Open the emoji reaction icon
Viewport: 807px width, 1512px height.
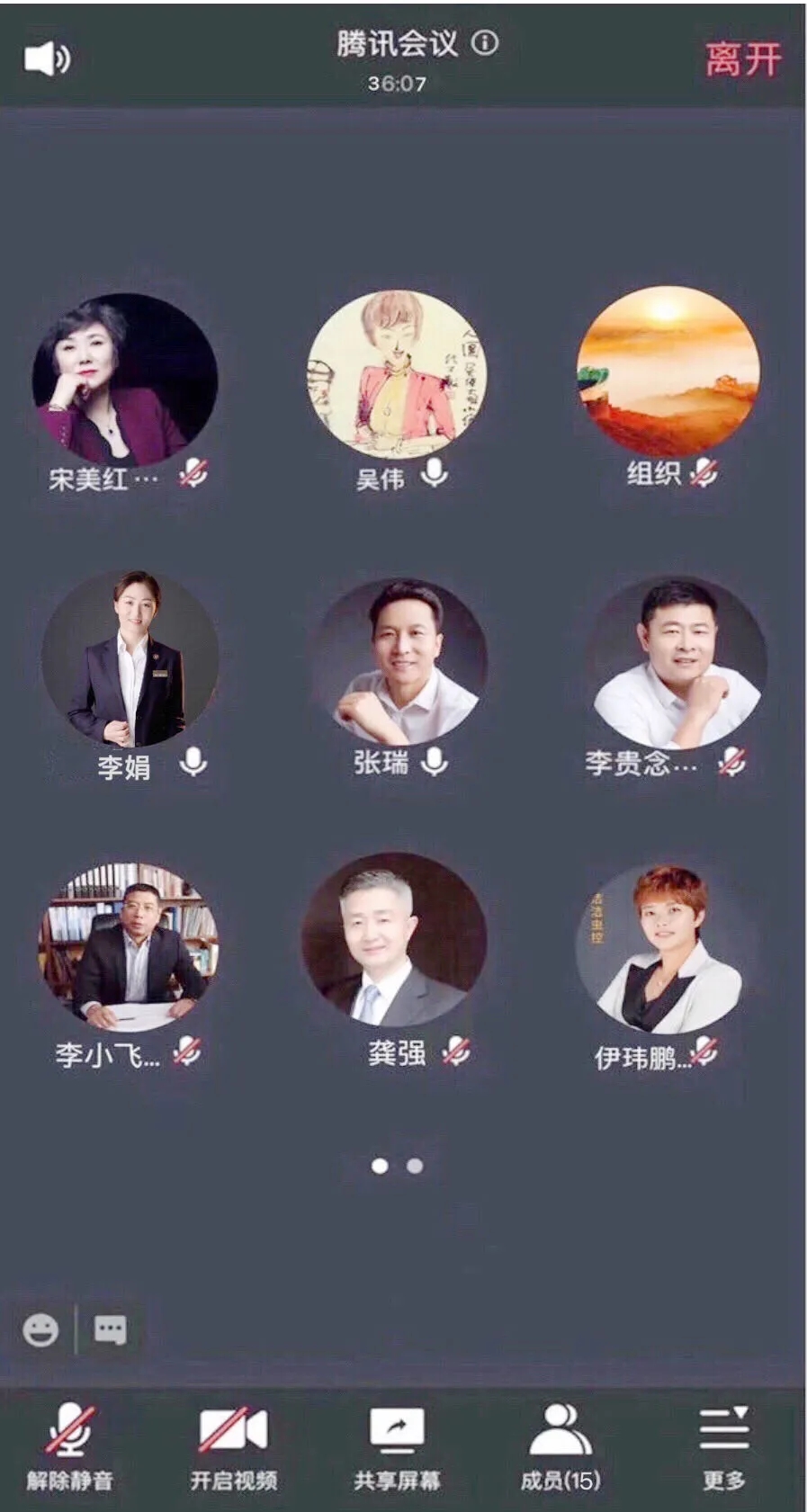tap(40, 1329)
